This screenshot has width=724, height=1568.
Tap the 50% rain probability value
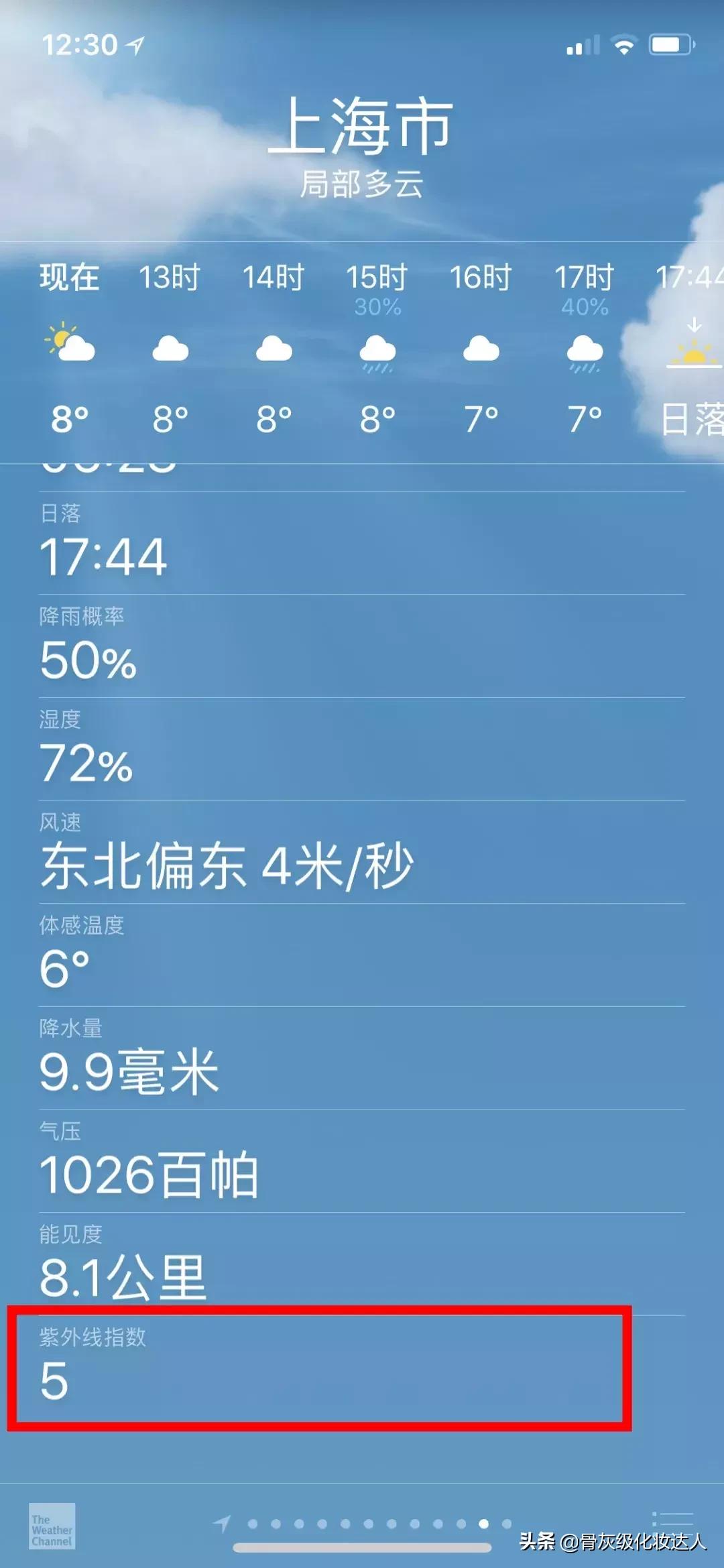(x=87, y=660)
